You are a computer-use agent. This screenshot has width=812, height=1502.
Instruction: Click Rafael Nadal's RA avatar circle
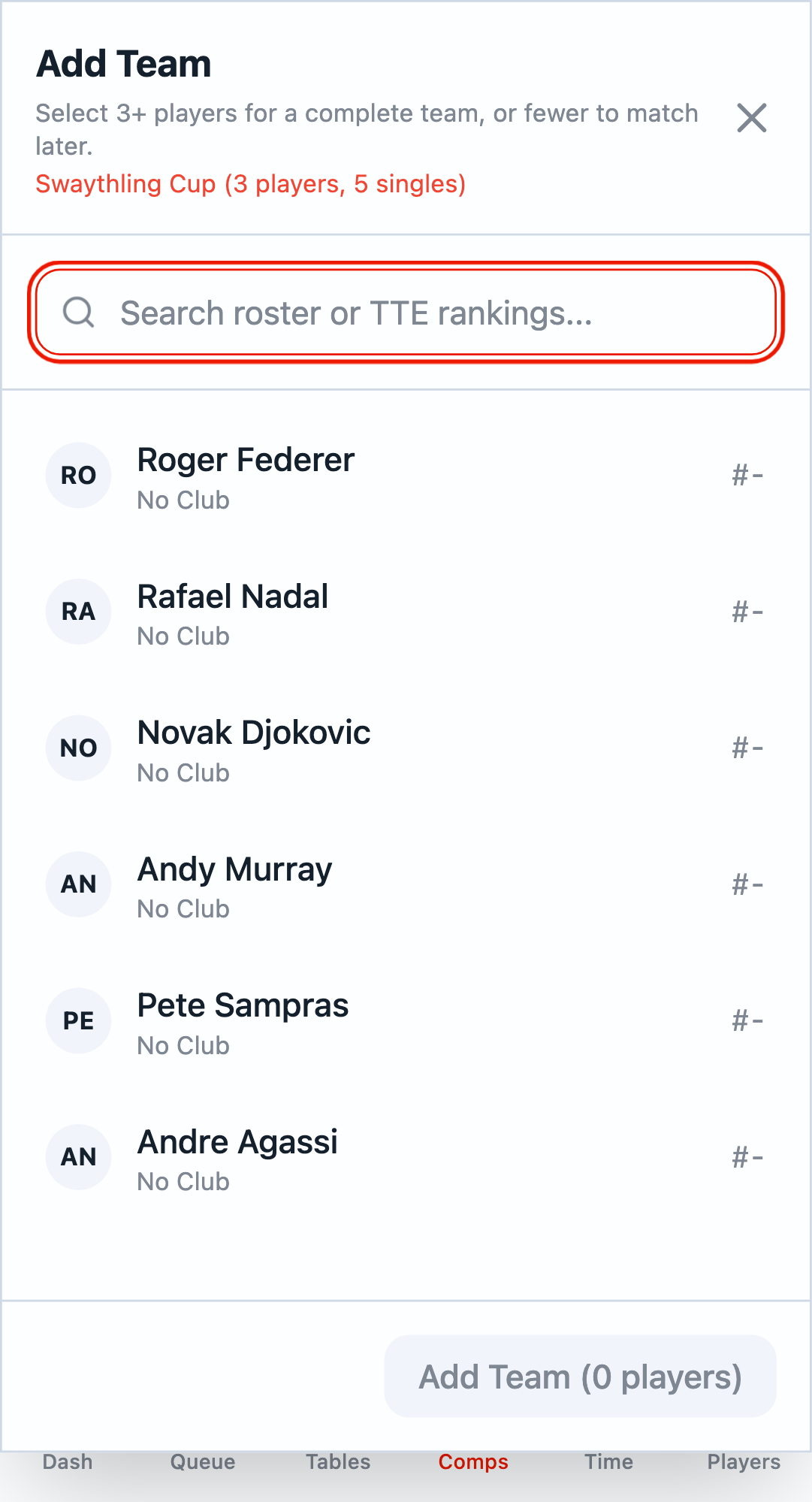pyautogui.click(x=78, y=612)
